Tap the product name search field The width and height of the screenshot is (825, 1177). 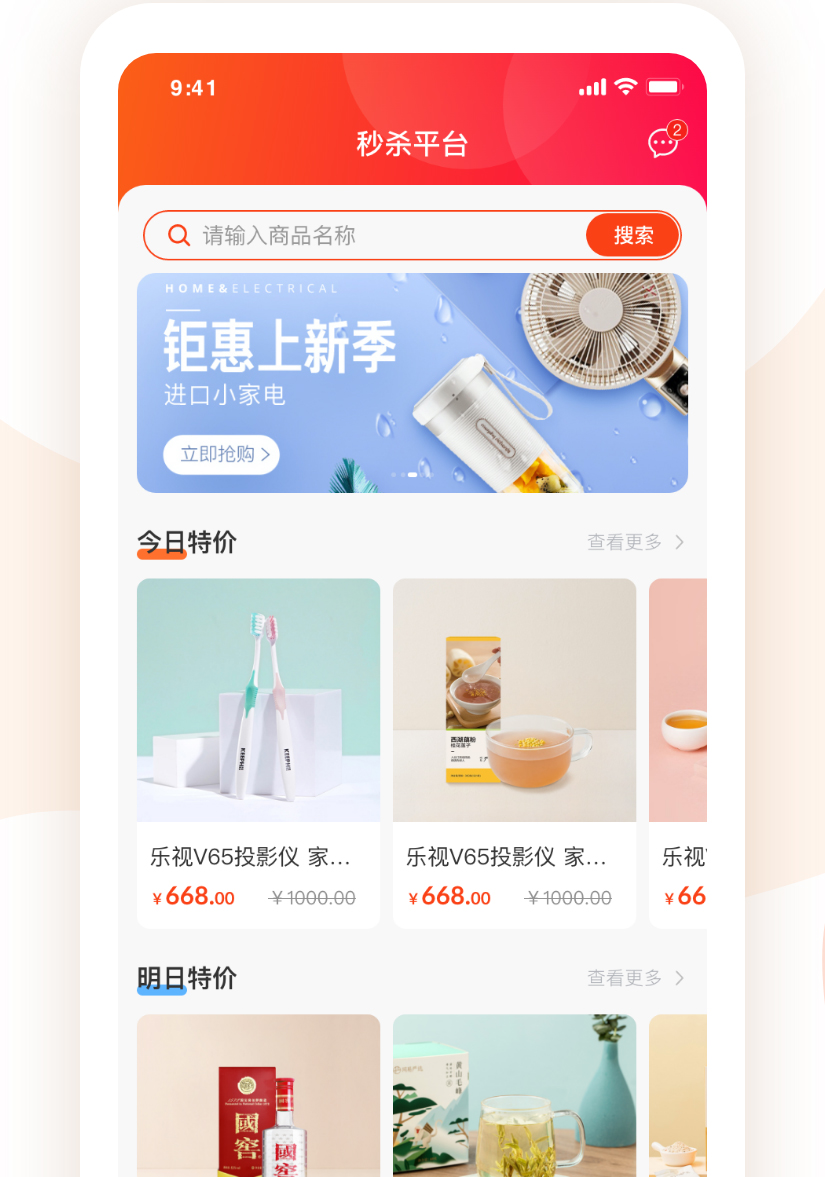click(380, 236)
